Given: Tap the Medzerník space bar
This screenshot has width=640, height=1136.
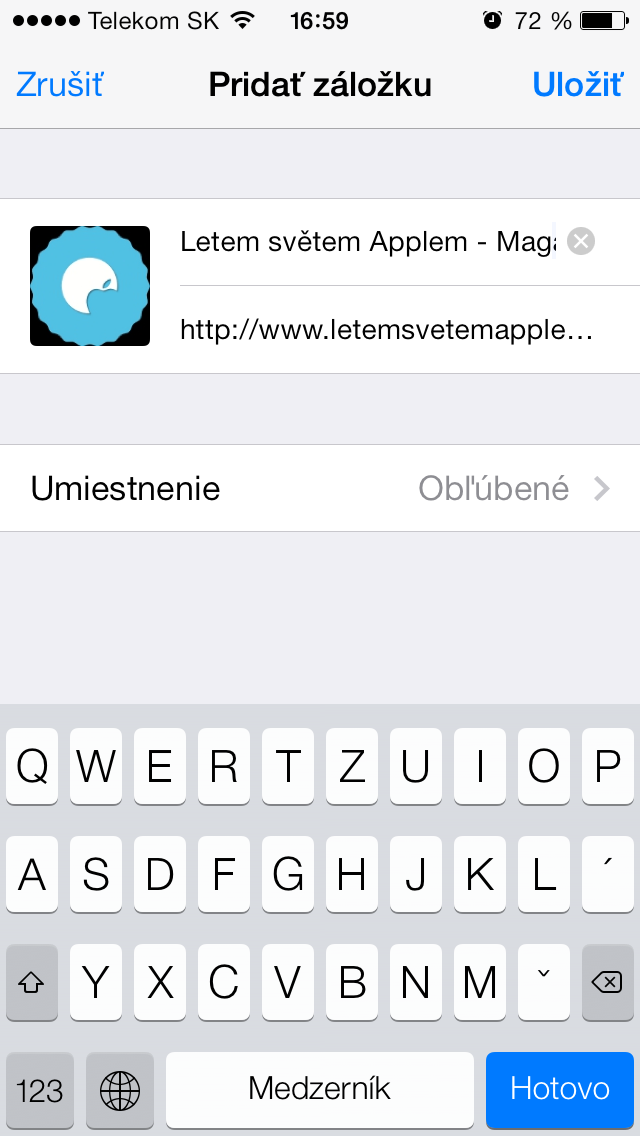Looking at the screenshot, I should click(x=320, y=1088).
